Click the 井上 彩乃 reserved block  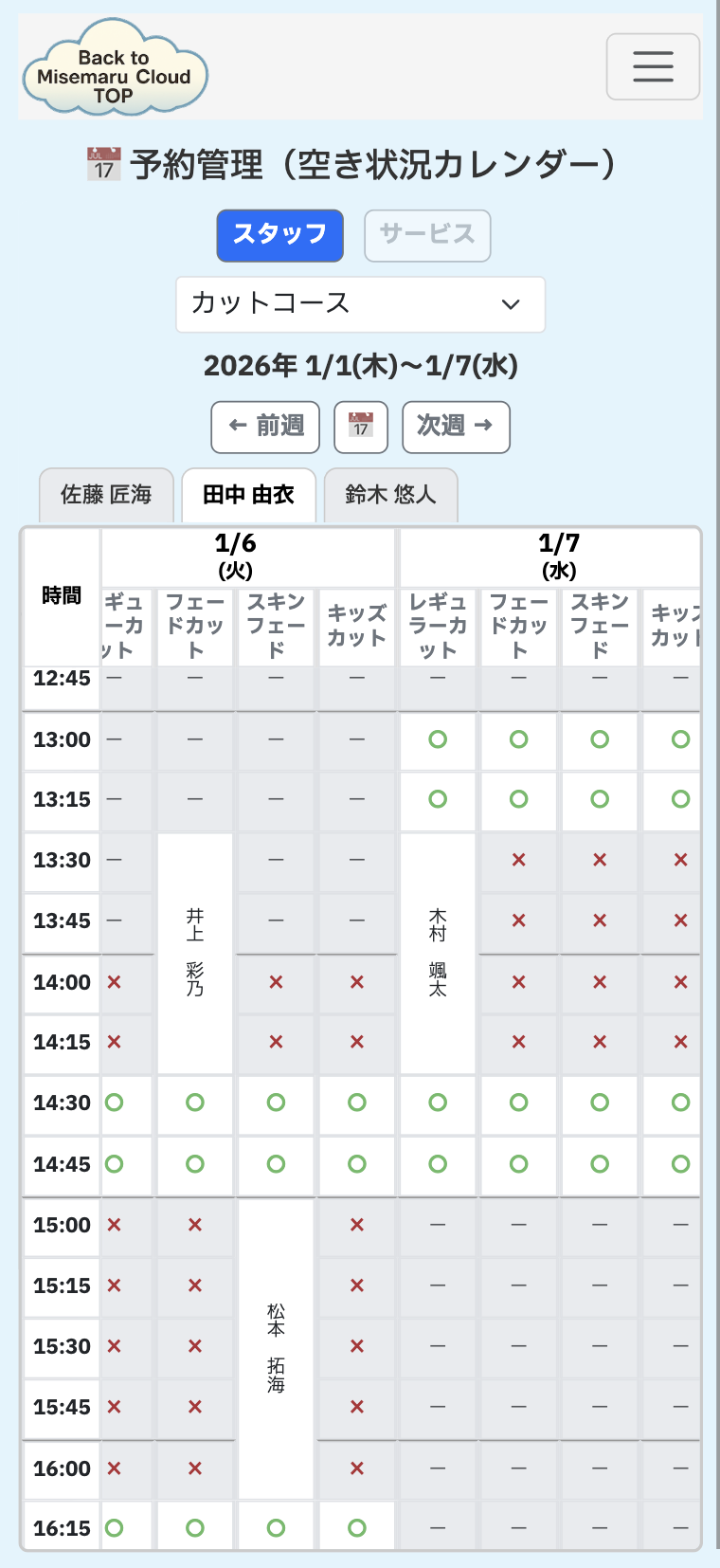point(194,953)
